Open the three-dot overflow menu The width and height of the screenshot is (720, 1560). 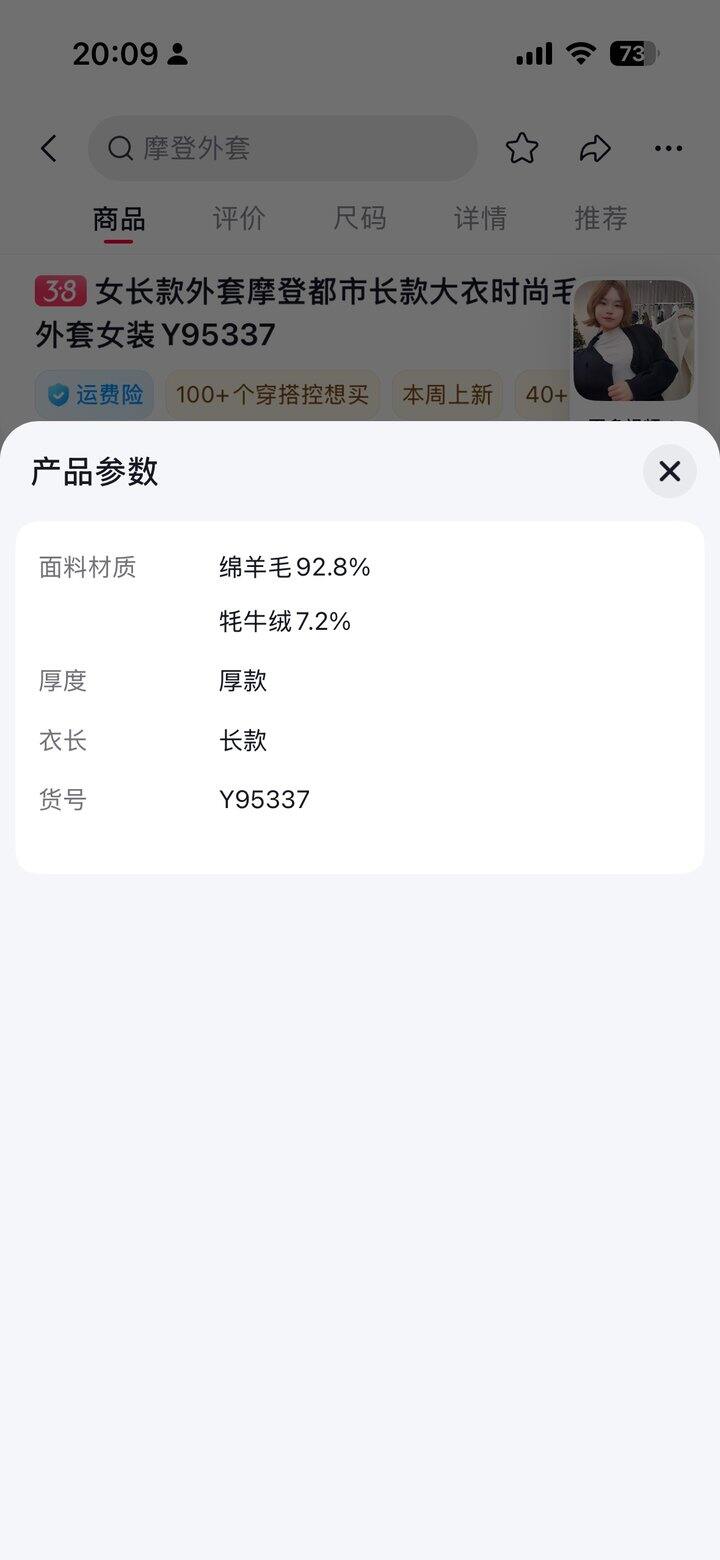(668, 149)
